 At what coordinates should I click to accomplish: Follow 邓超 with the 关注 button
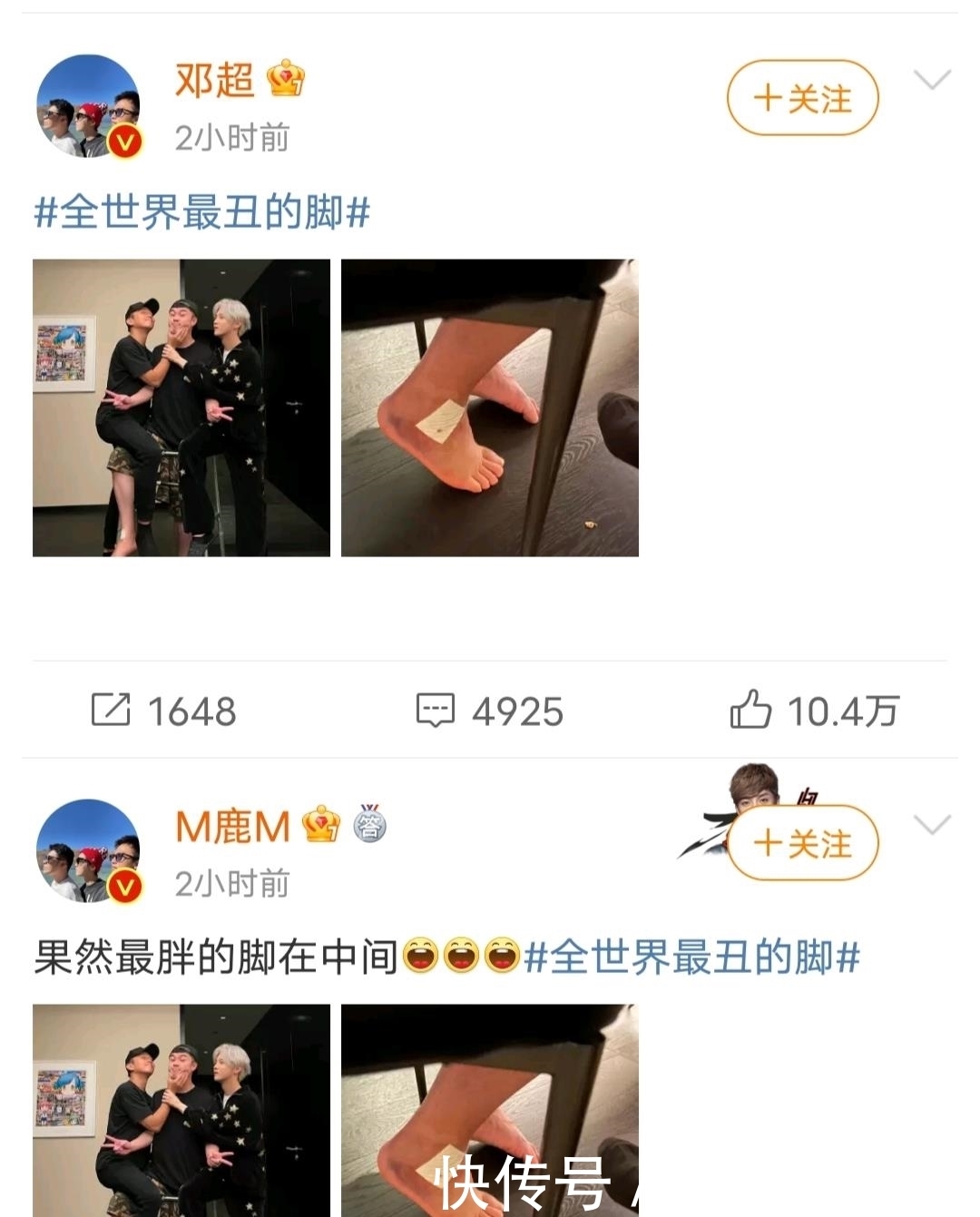802,98
